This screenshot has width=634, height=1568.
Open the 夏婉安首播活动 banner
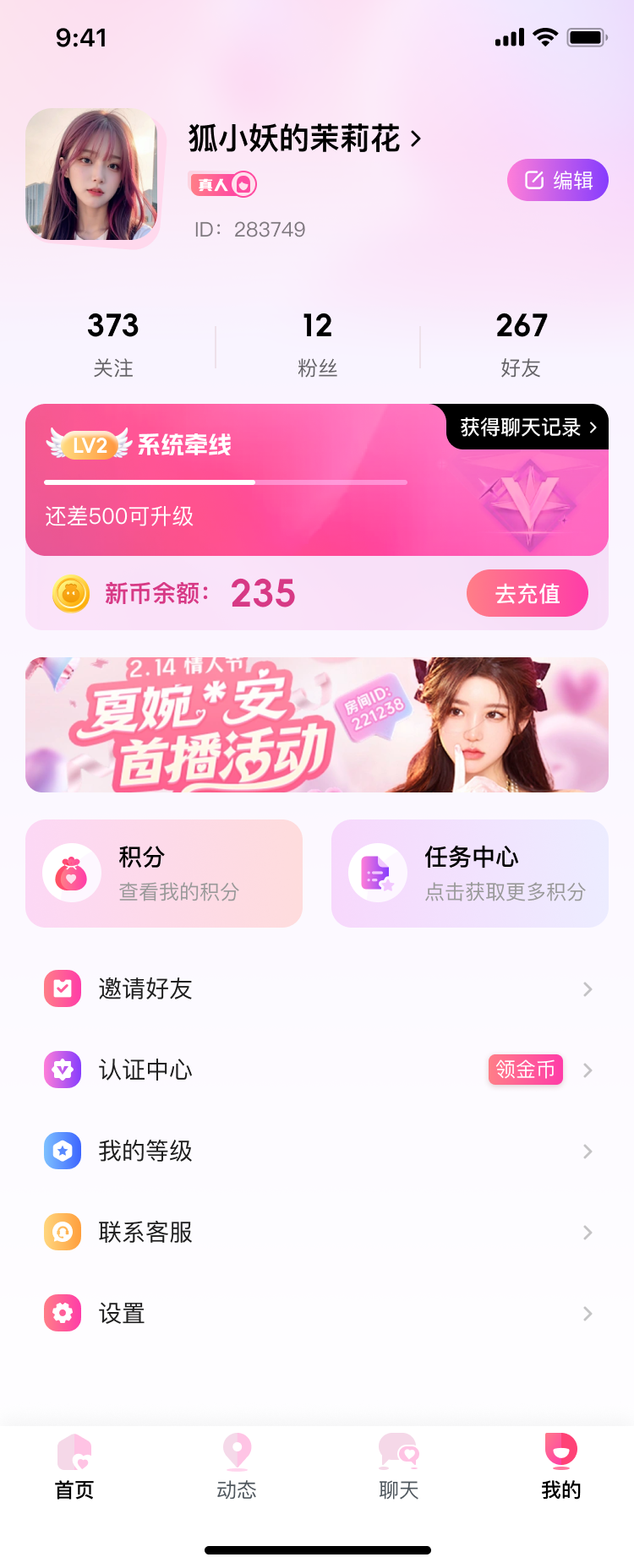pyautogui.click(x=317, y=725)
